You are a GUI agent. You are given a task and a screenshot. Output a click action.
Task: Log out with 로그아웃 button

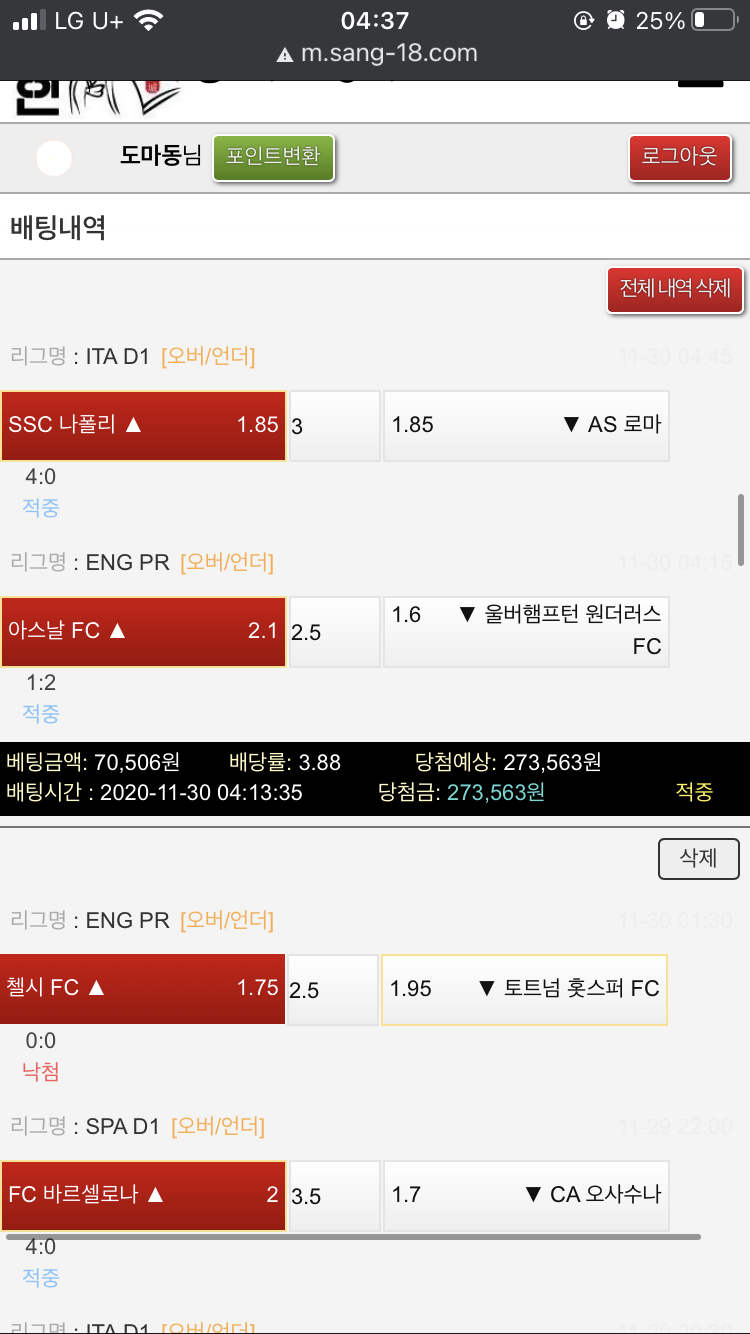pos(679,158)
